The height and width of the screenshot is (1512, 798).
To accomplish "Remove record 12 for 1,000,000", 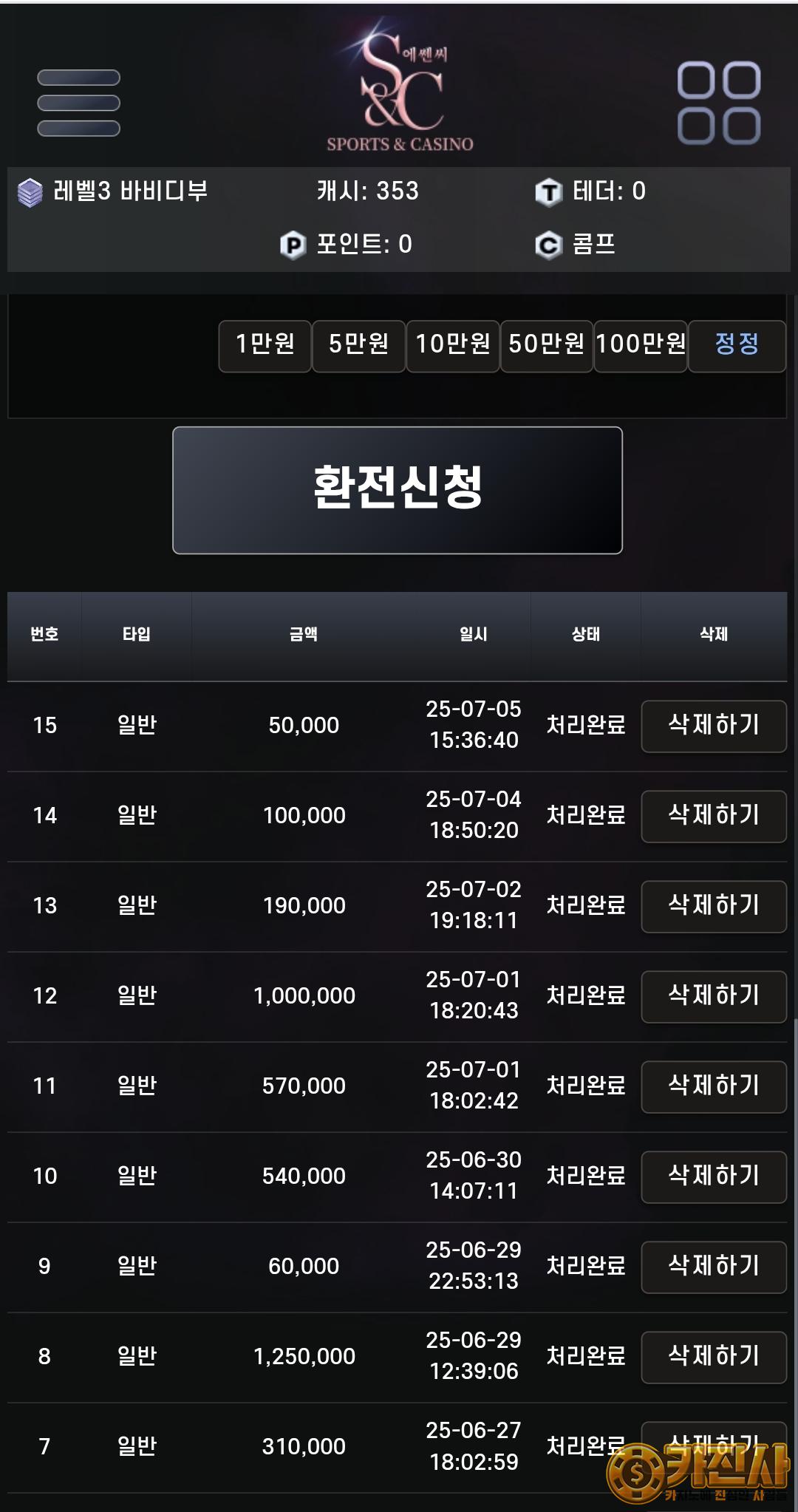I will pyautogui.click(x=714, y=996).
